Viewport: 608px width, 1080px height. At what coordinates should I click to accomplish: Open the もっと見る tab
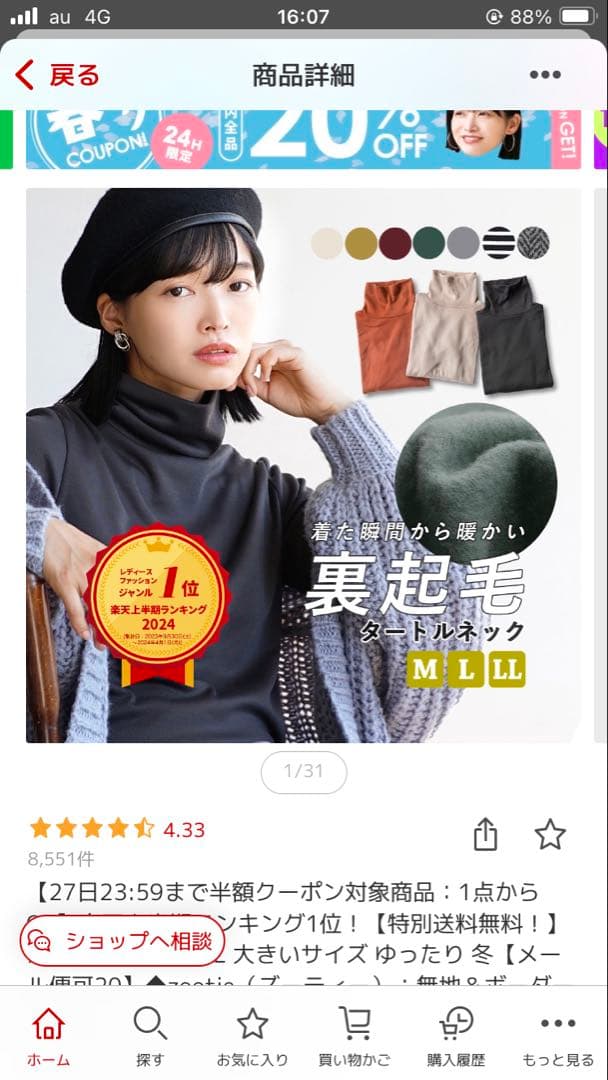coord(558,1035)
